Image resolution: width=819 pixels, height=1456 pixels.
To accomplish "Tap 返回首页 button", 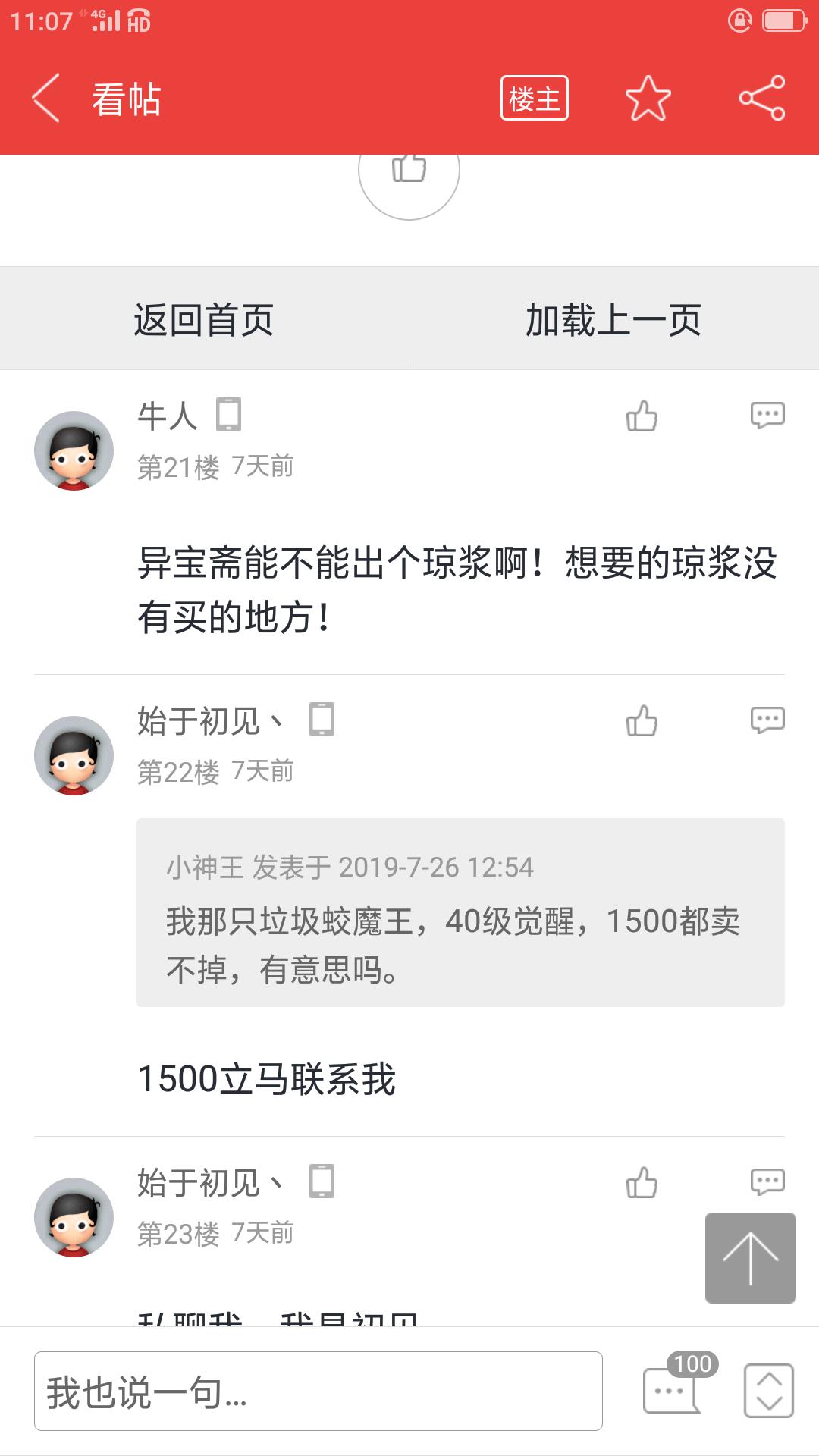I will tap(204, 318).
